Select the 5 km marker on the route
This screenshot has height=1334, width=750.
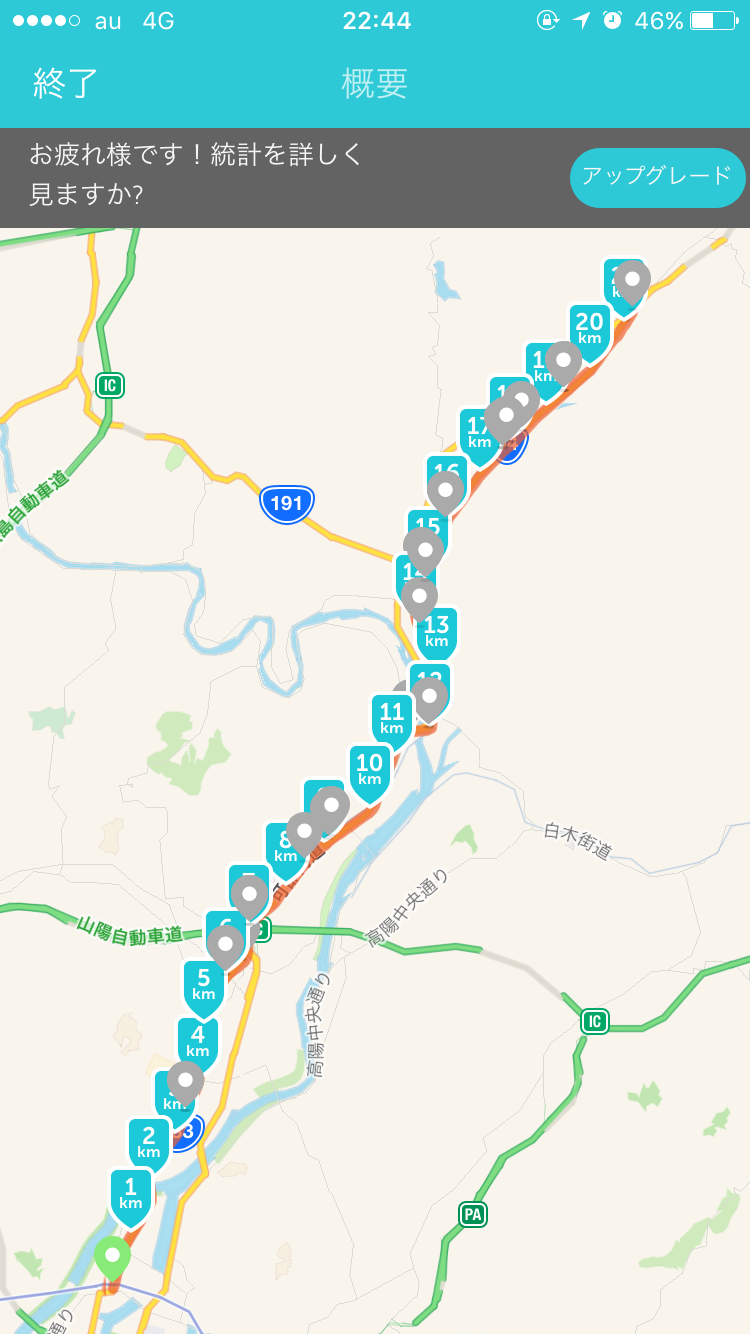click(x=204, y=985)
